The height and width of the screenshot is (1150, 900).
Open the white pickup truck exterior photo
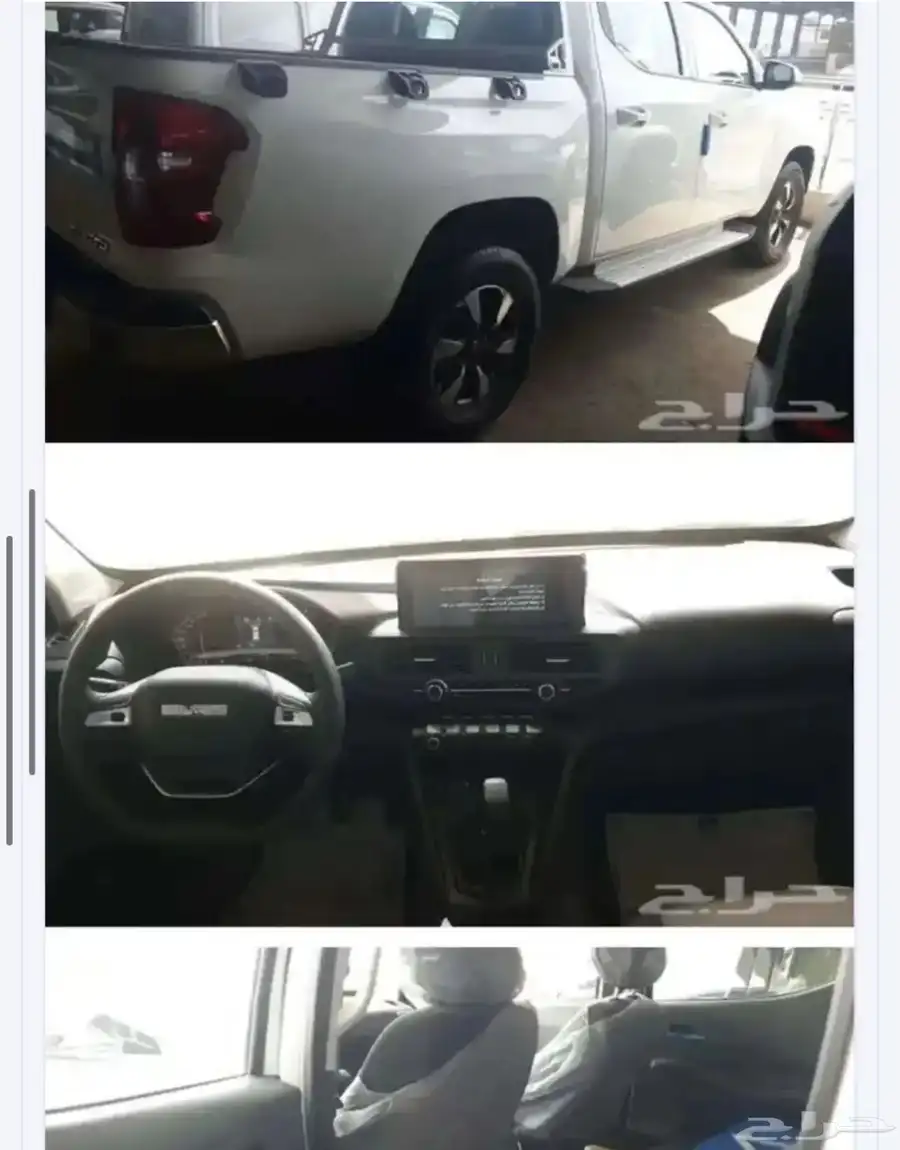tap(449, 220)
